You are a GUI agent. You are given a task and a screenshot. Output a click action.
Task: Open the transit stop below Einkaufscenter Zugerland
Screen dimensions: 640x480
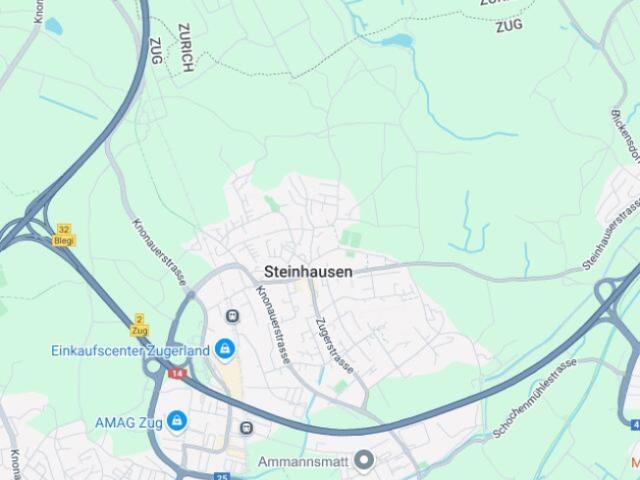pos(246,428)
